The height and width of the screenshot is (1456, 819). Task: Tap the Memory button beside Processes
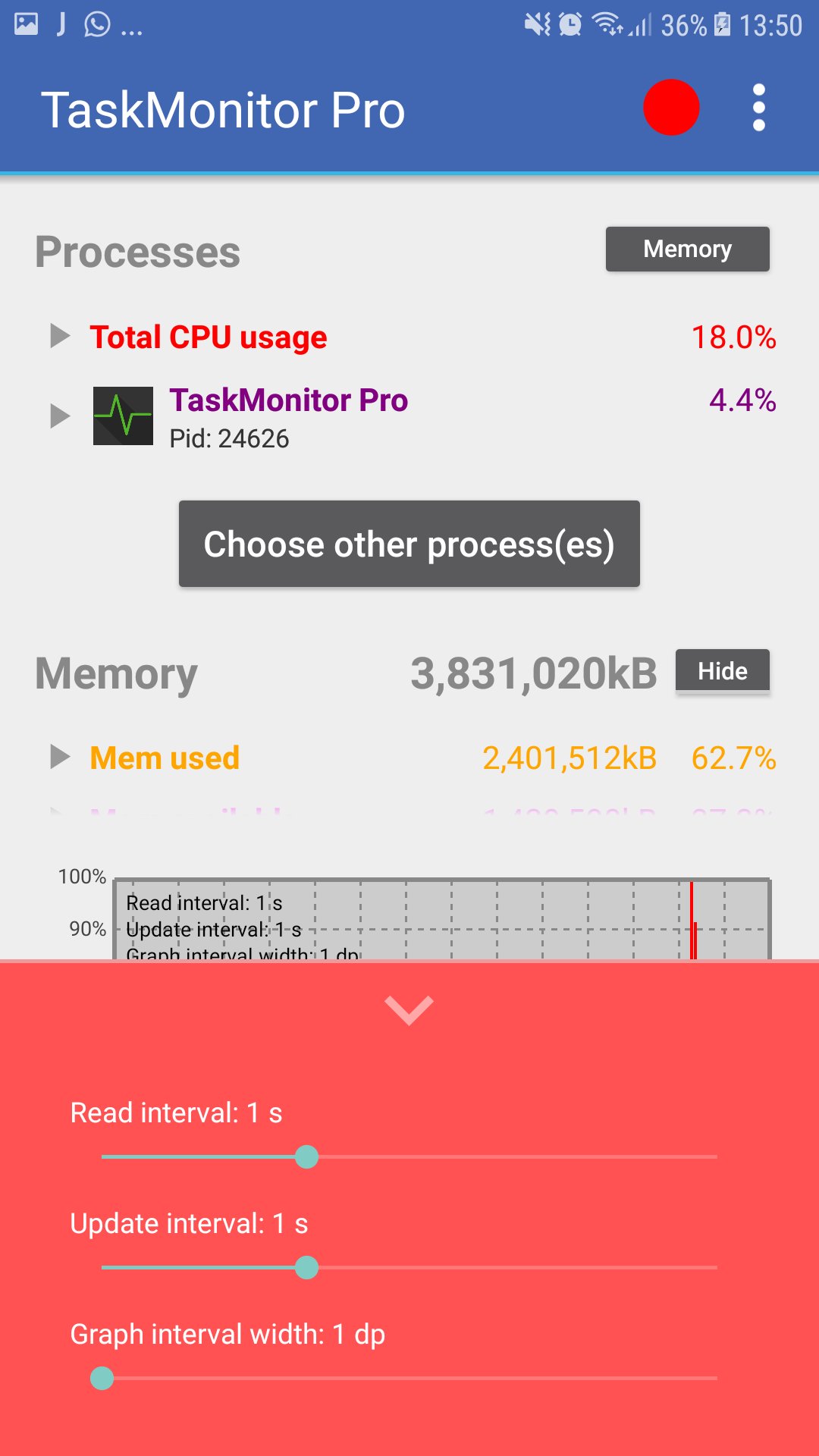pyautogui.click(x=687, y=249)
